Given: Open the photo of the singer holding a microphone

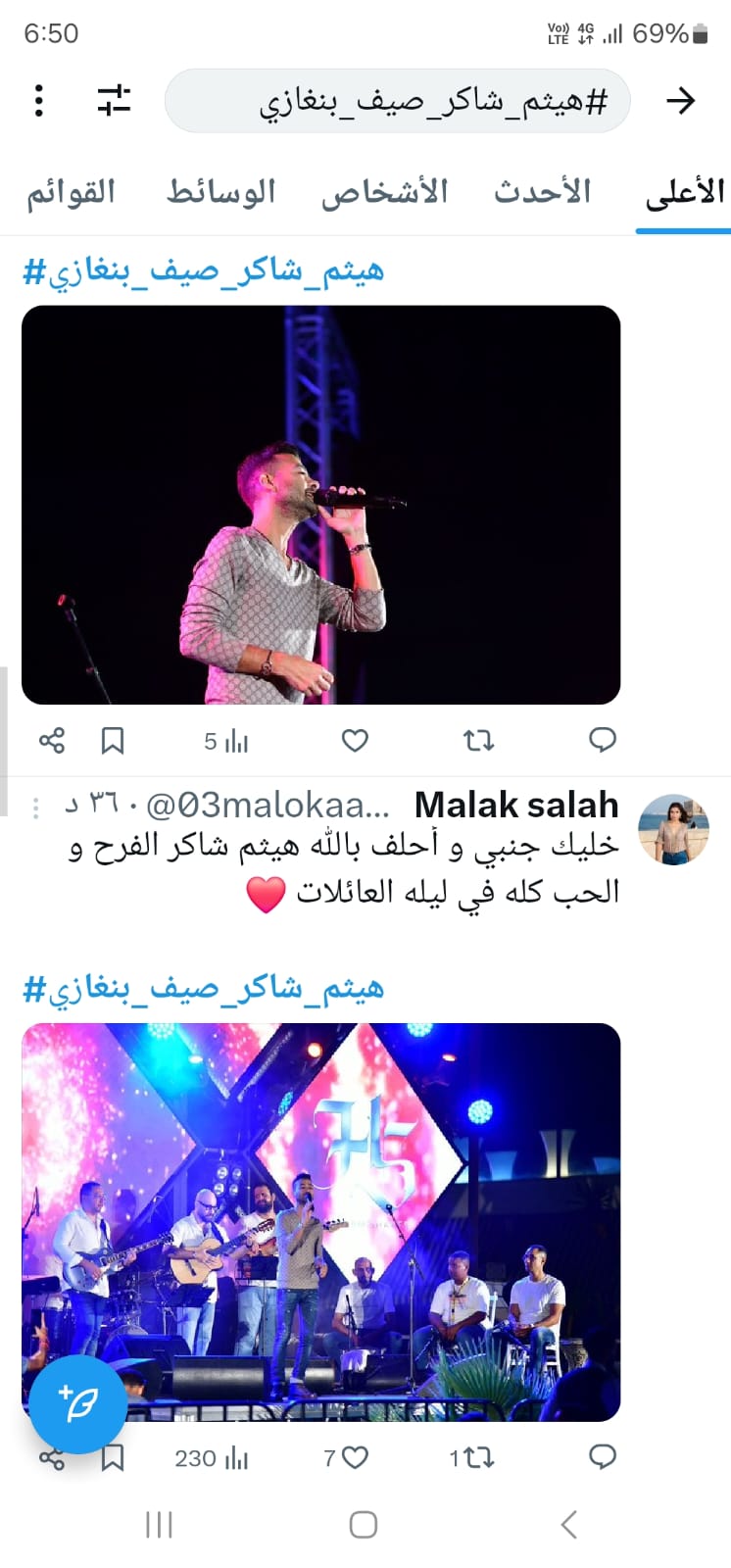Looking at the screenshot, I should point(320,505).
